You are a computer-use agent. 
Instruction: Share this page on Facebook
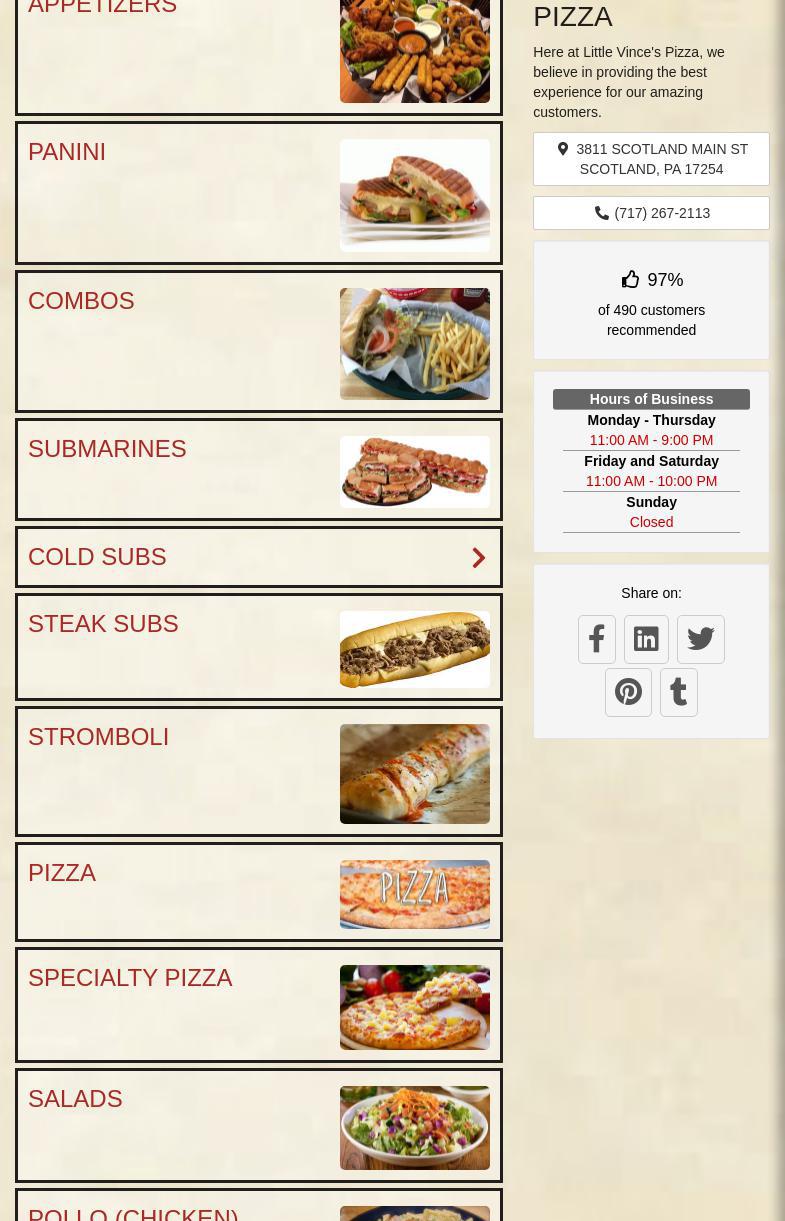point(597,639)
